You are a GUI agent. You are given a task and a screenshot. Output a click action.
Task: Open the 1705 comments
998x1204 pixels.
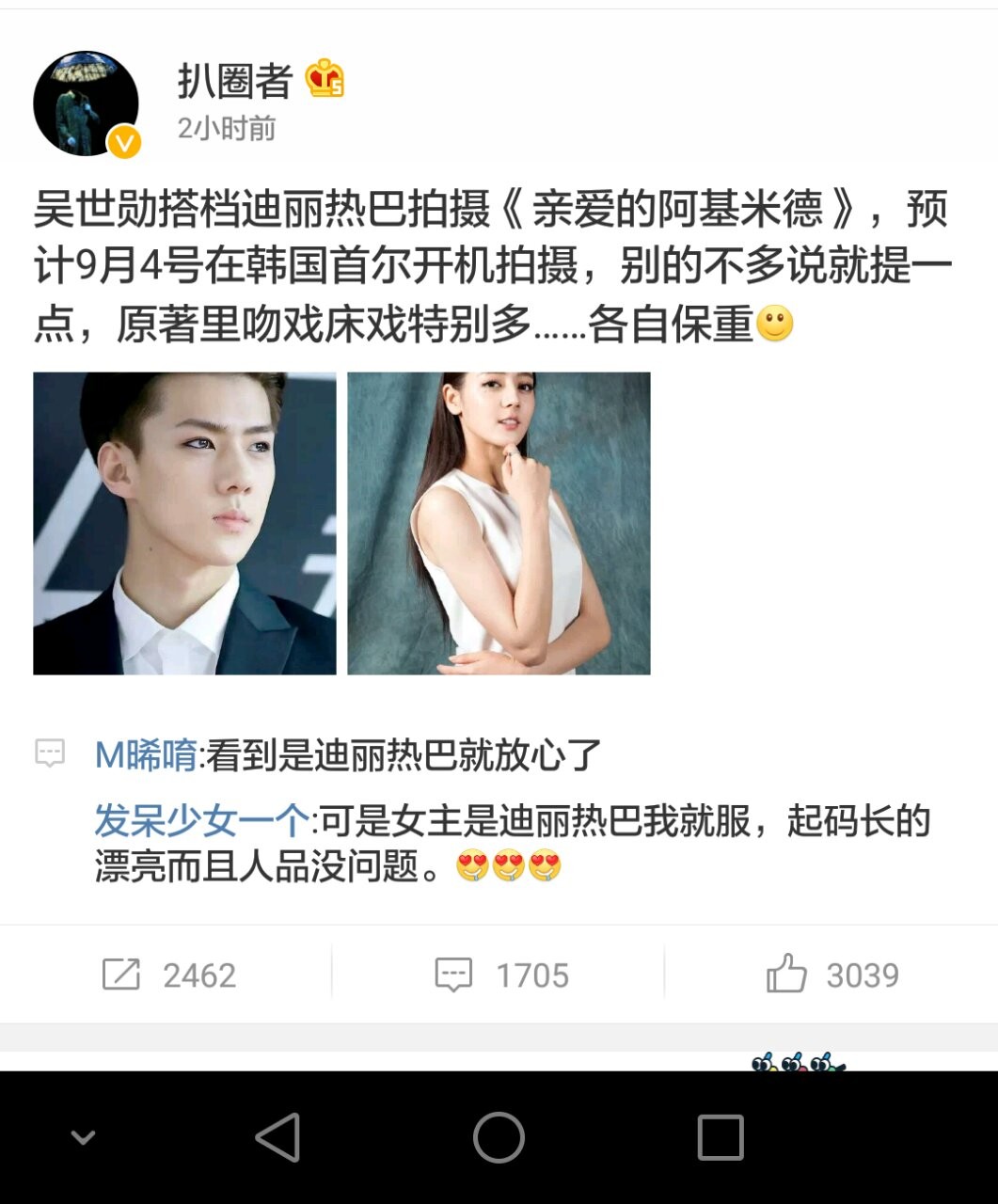(501, 974)
